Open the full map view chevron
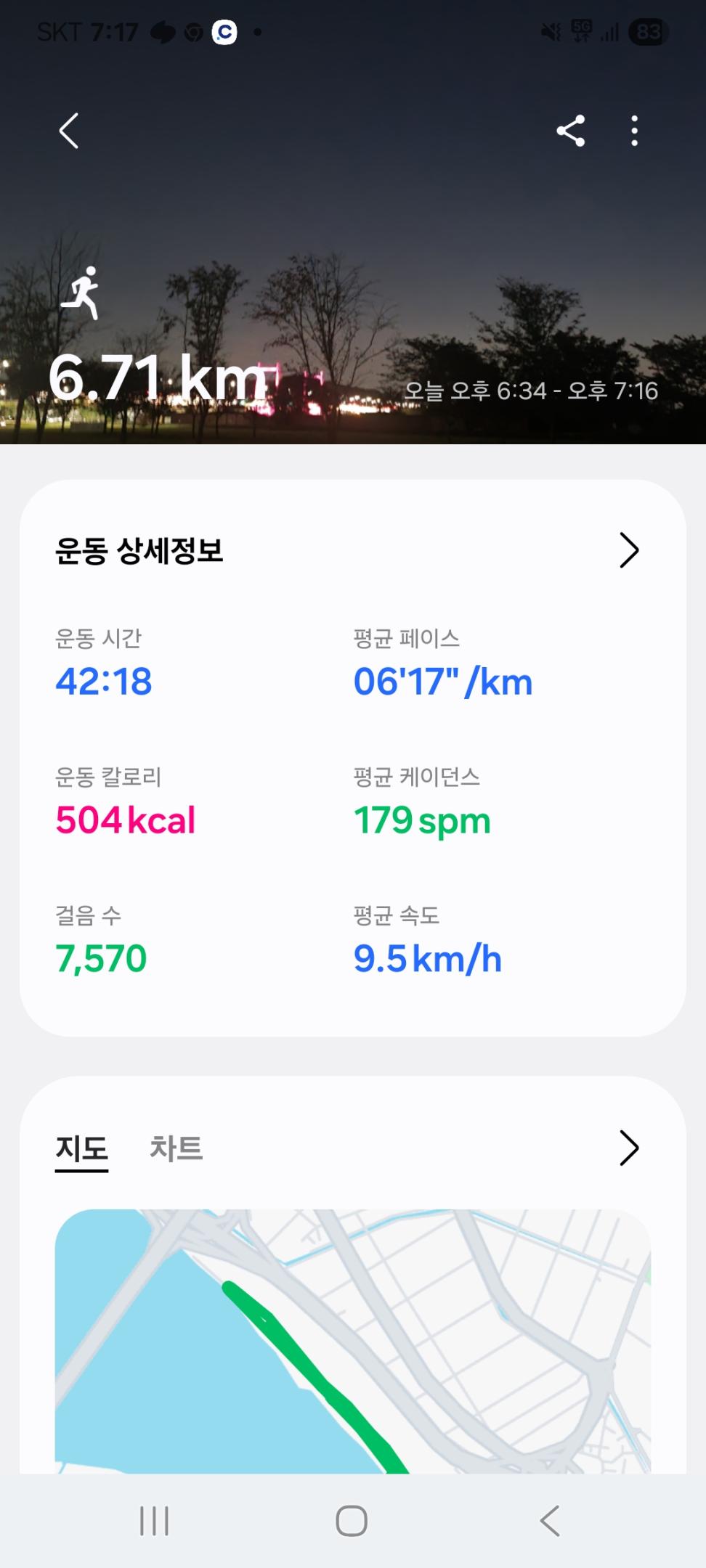This screenshot has width=706, height=1568. (x=628, y=1148)
